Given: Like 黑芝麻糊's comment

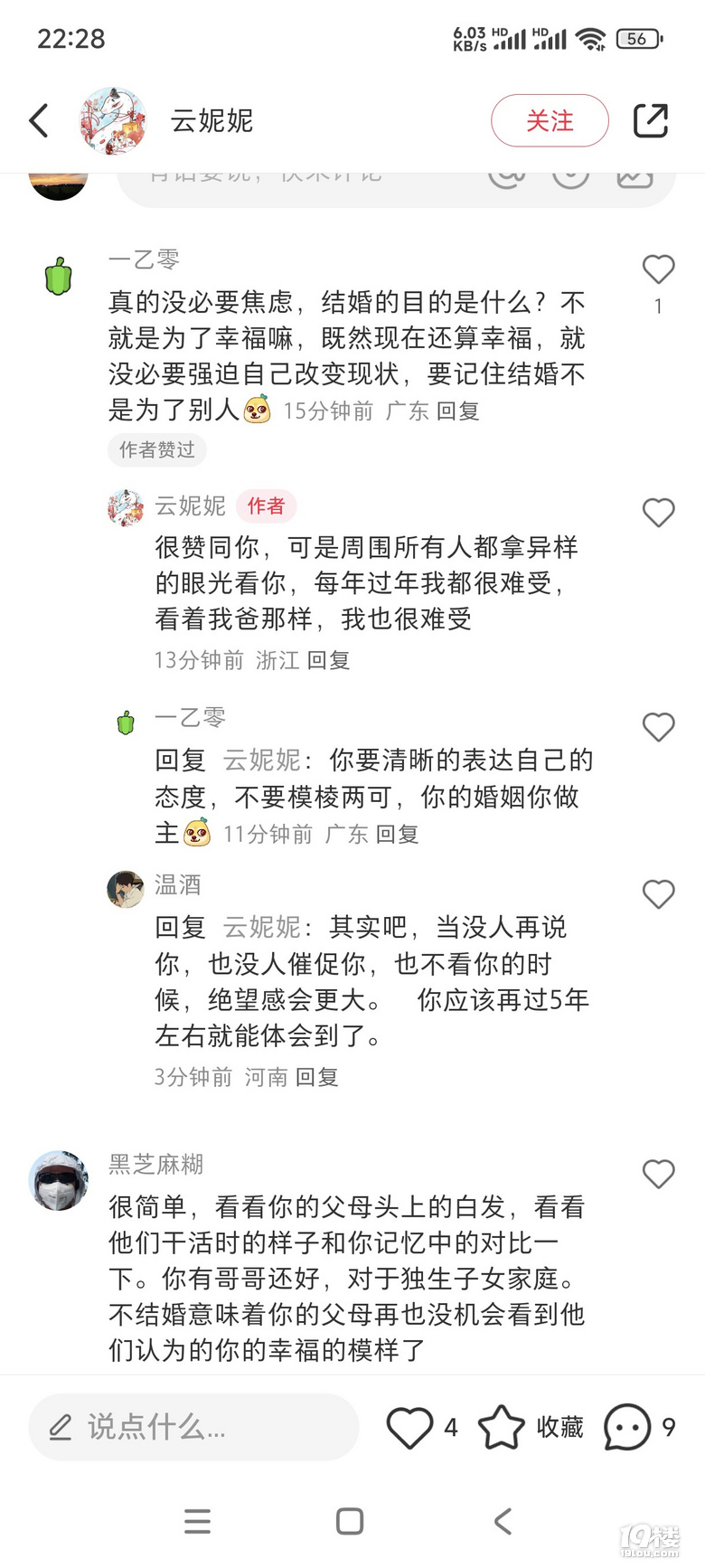Looking at the screenshot, I should (x=658, y=1174).
